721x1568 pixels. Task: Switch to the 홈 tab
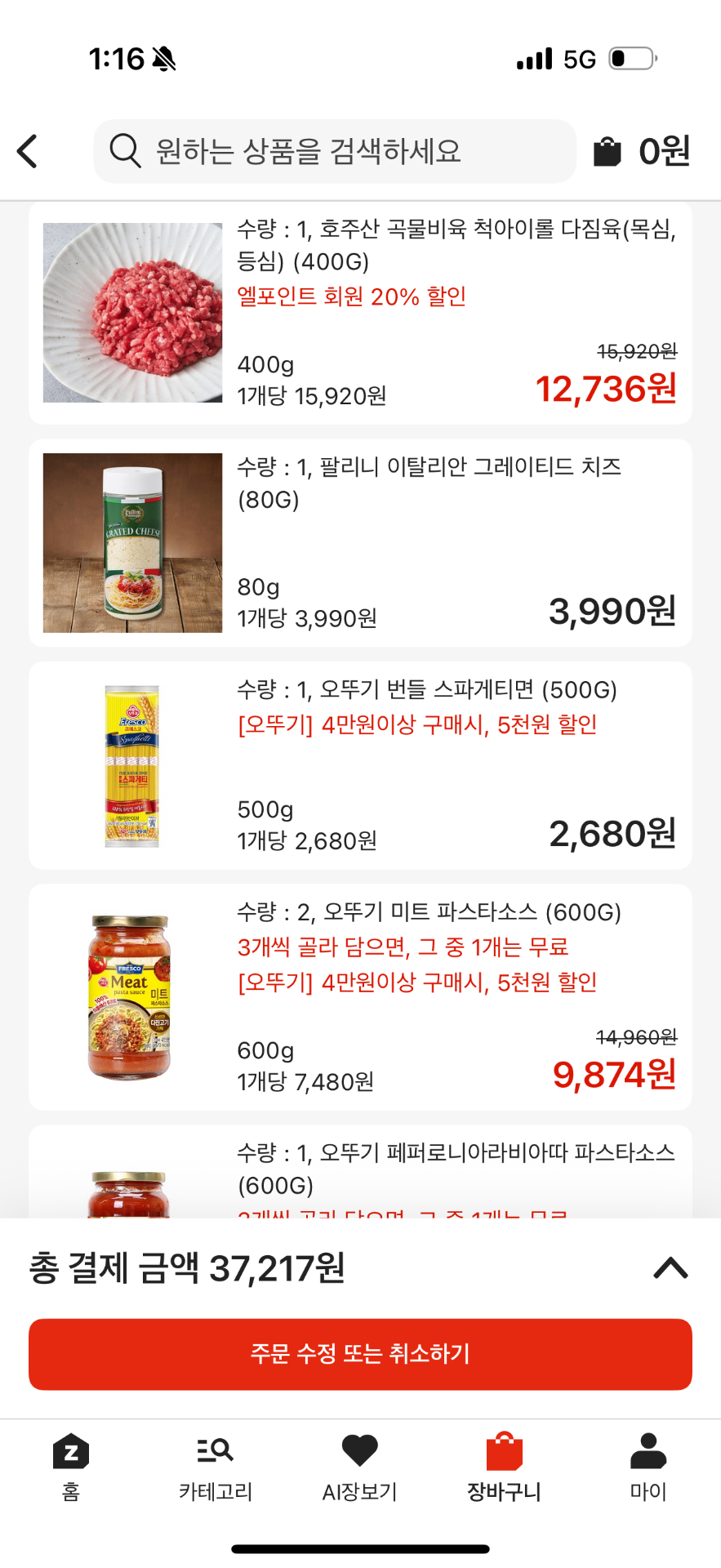click(71, 1467)
